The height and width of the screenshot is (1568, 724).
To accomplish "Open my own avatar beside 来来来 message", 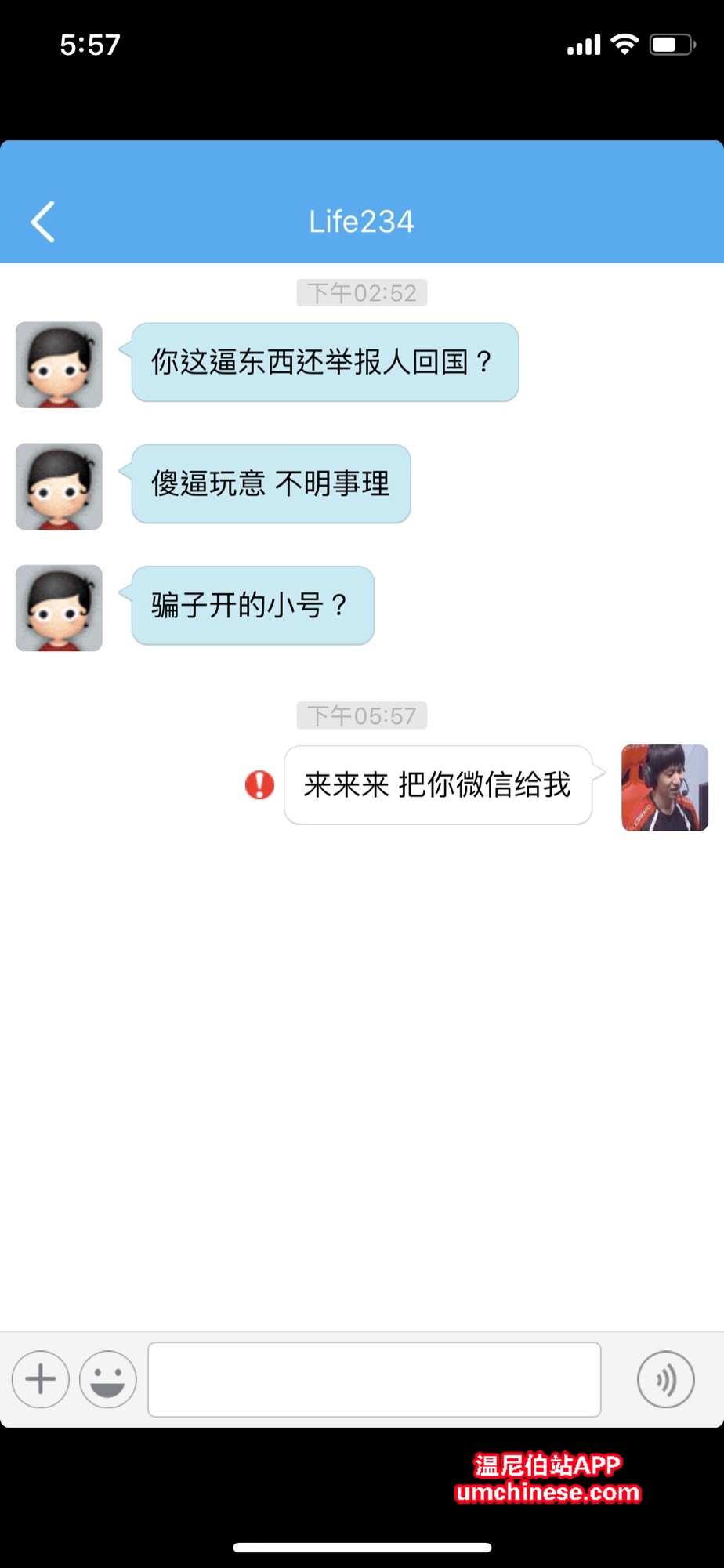I will click(664, 787).
